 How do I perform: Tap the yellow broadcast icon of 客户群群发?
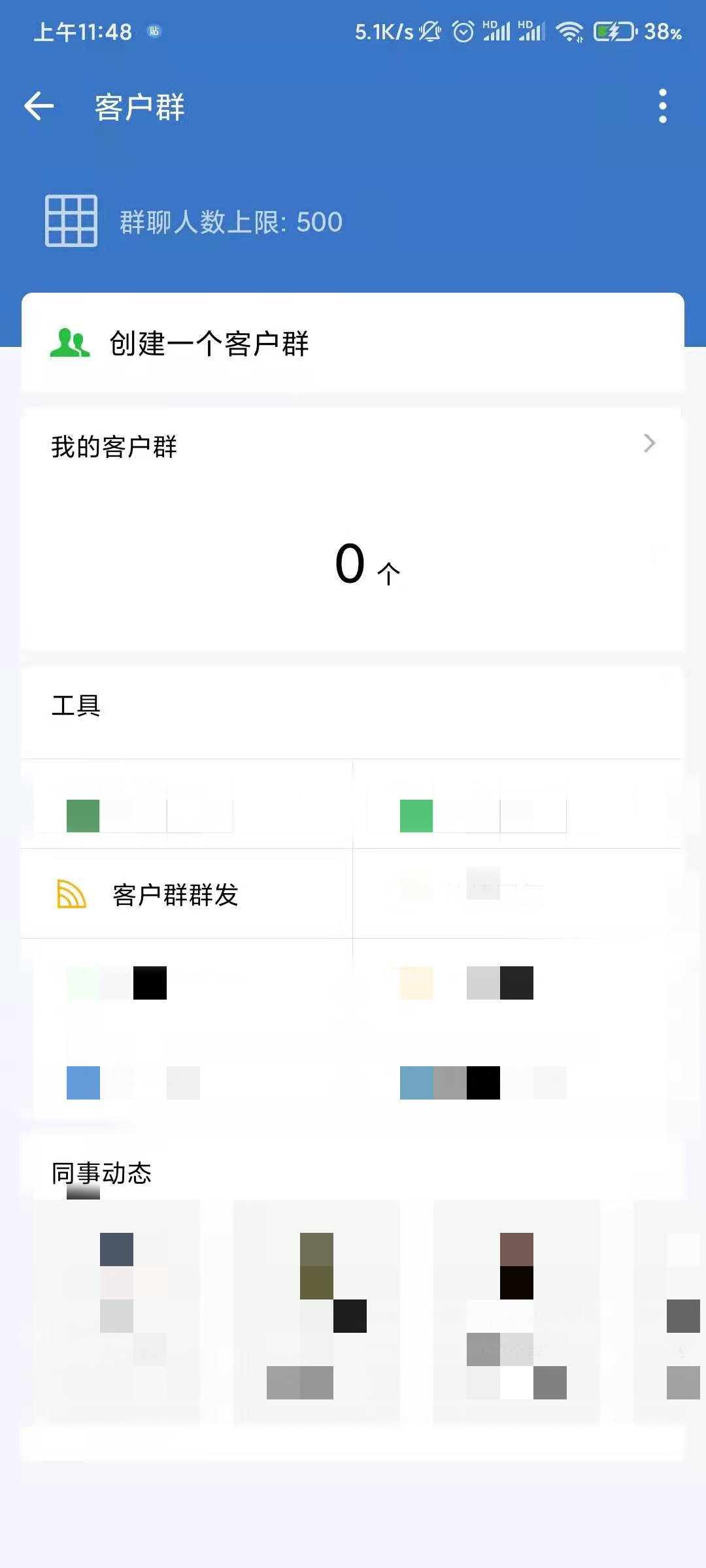tap(71, 895)
